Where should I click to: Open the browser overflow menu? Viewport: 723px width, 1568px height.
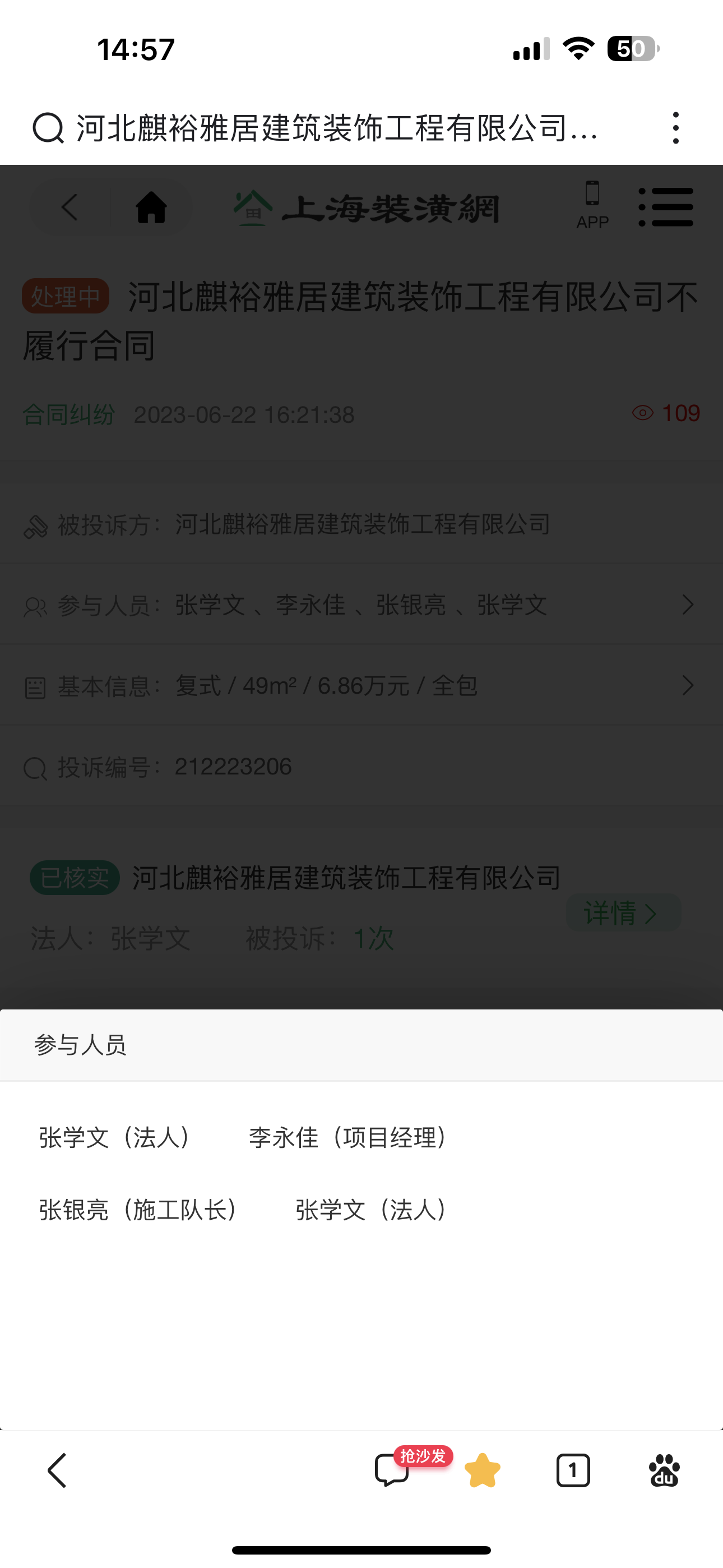pyautogui.click(x=675, y=128)
